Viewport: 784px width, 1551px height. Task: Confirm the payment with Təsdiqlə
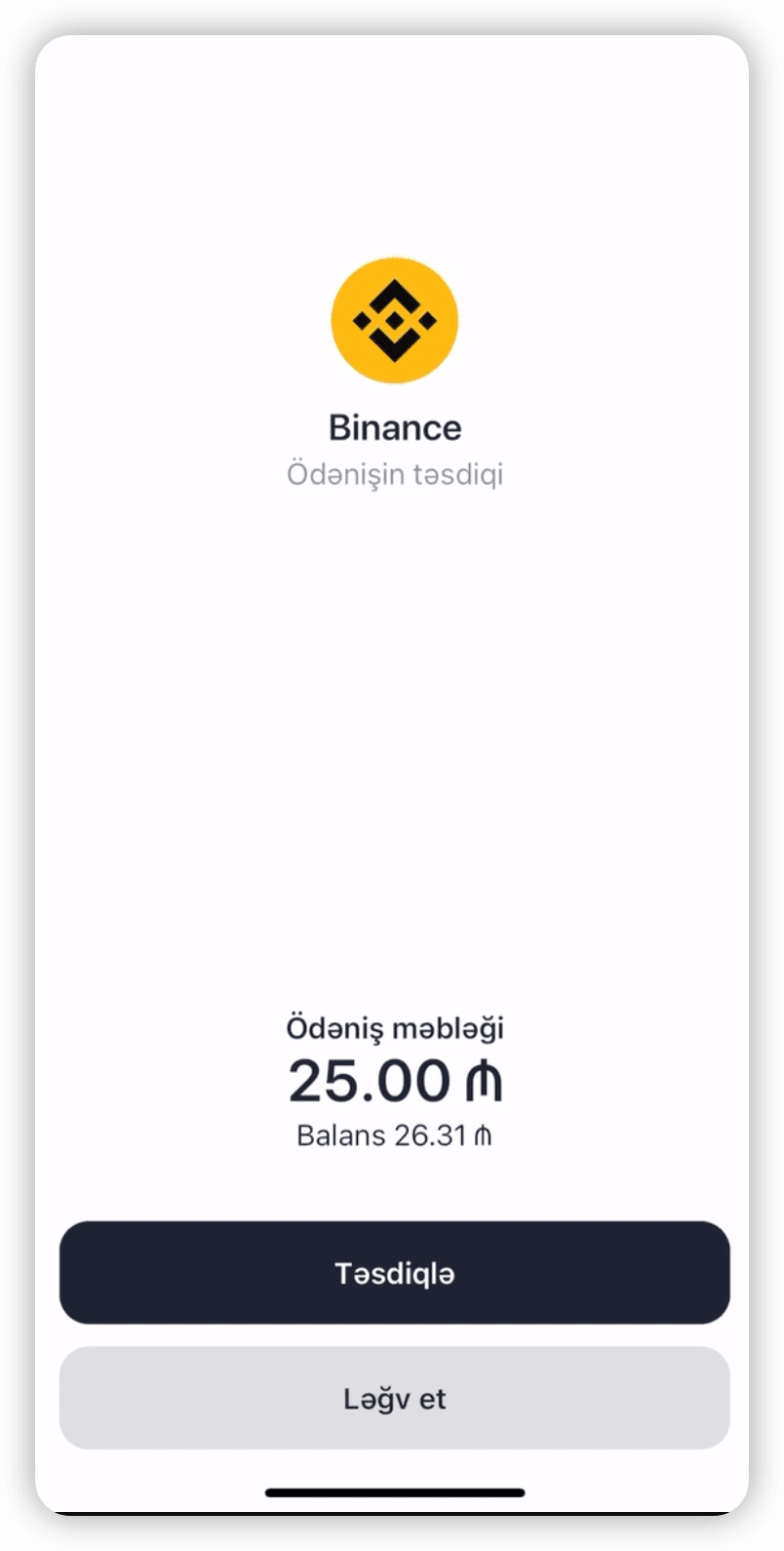point(394,1273)
